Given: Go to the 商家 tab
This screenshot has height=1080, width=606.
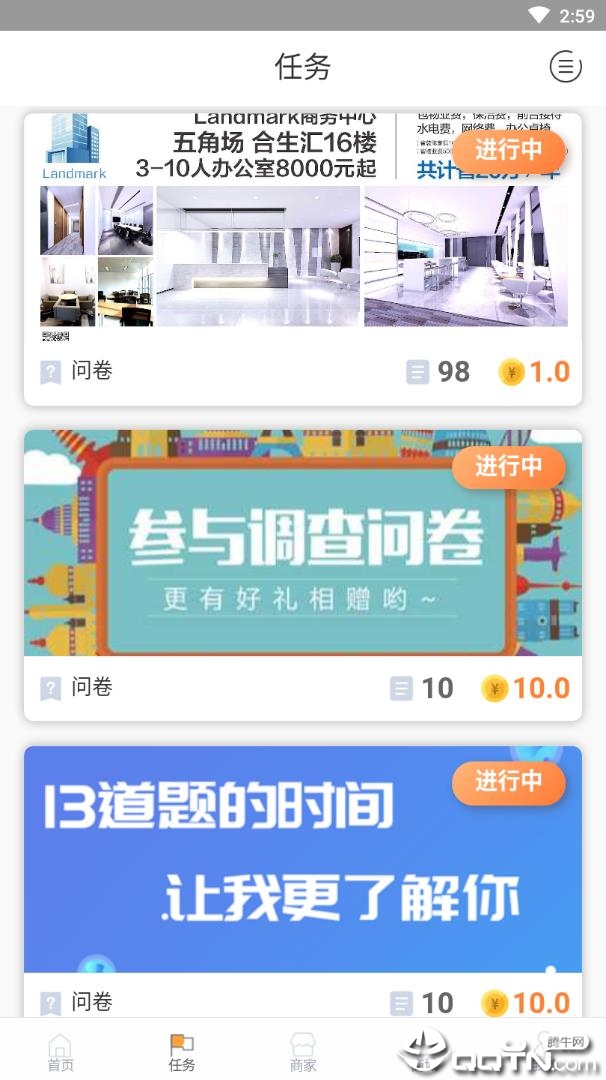Looking at the screenshot, I should (302, 1052).
